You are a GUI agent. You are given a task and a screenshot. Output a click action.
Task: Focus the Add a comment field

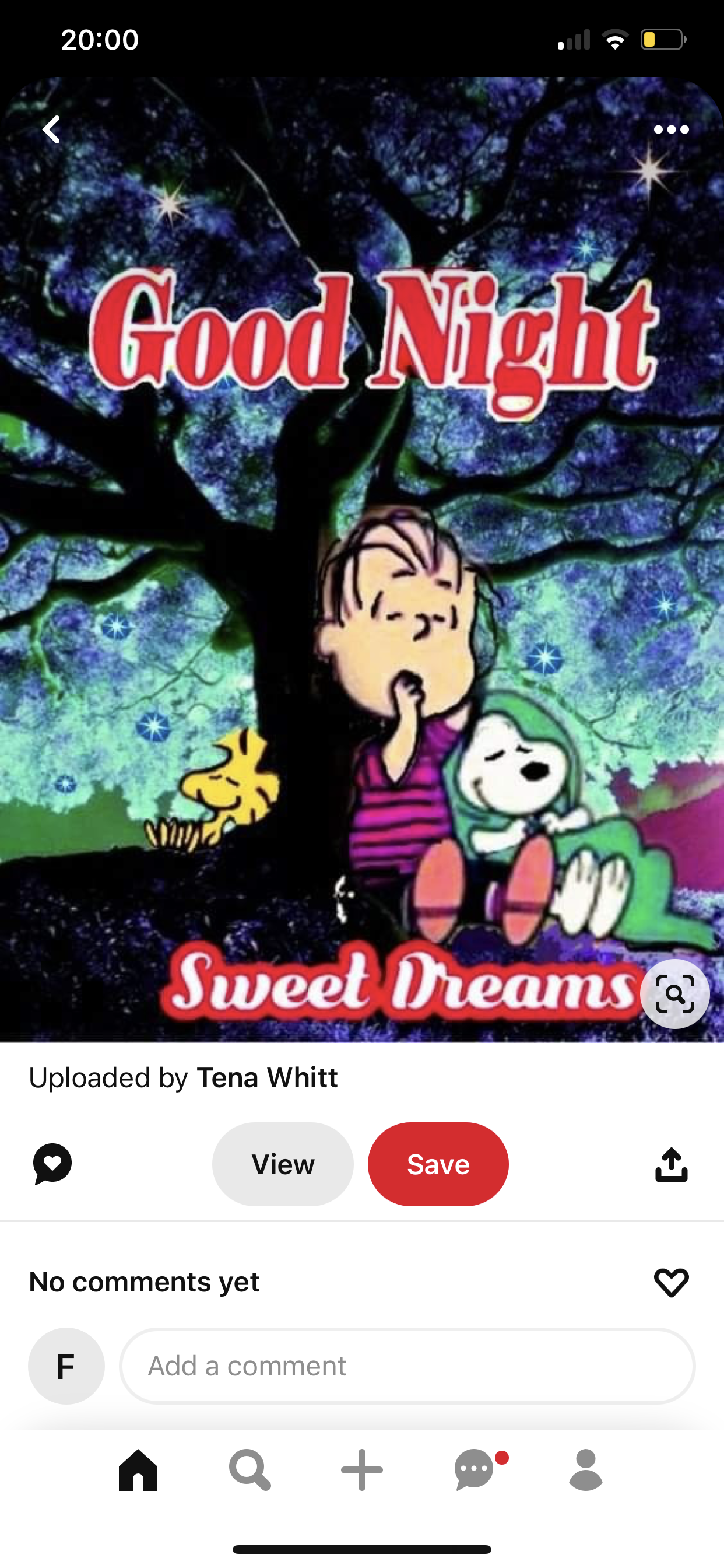[x=407, y=1366]
